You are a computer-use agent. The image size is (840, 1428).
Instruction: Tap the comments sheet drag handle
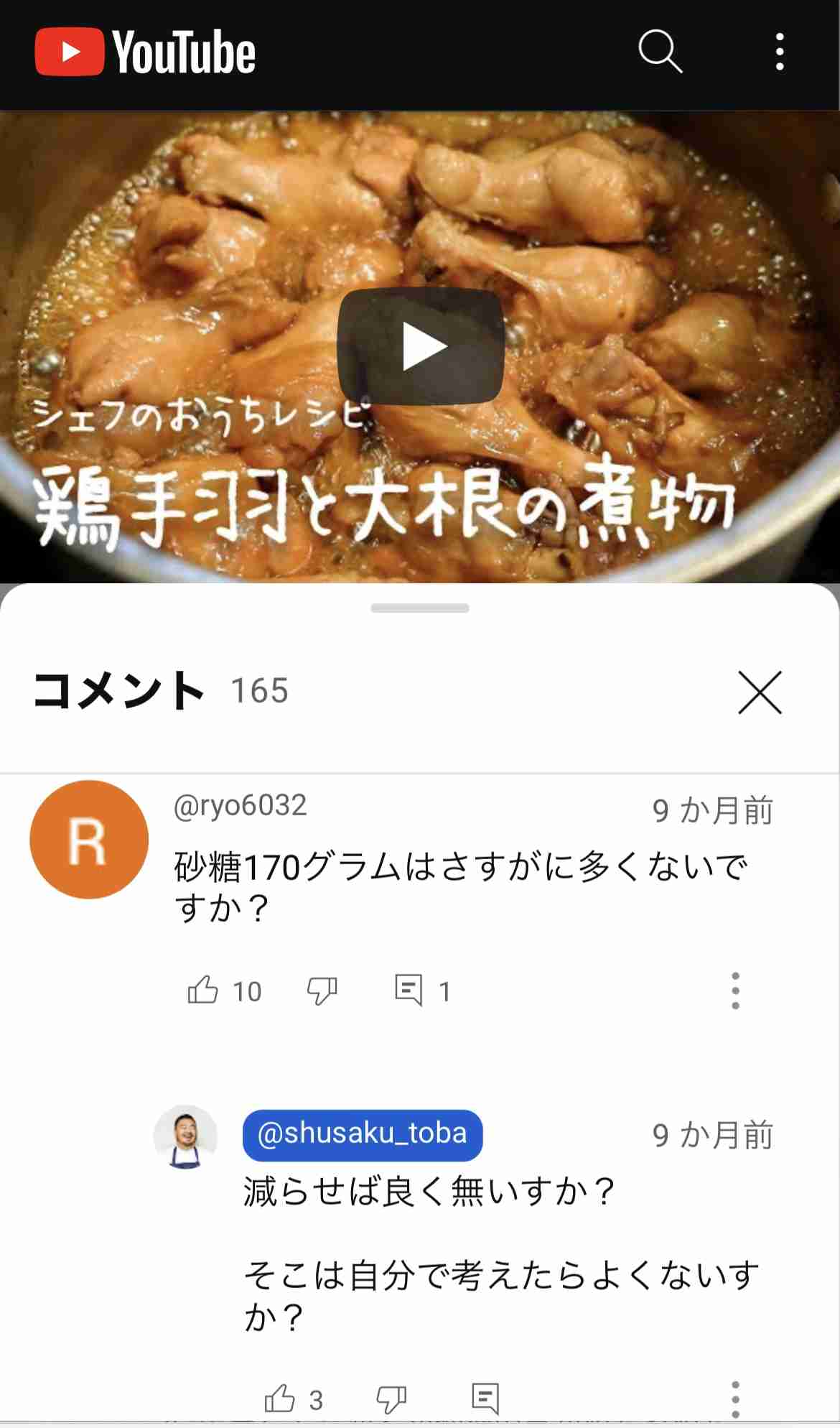[x=420, y=608]
